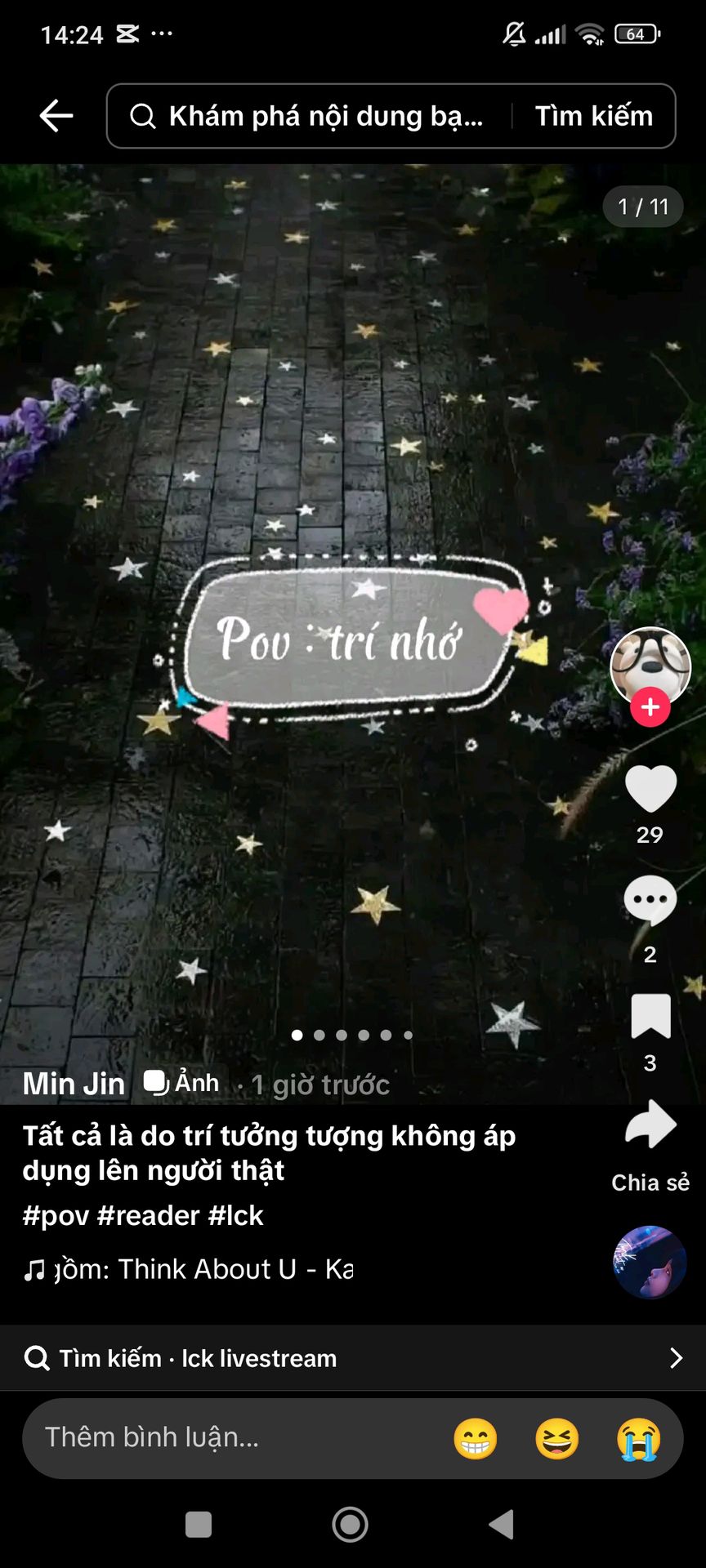Insert the grinning teeth emoji
This screenshot has width=706, height=1568.
pyautogui.click(x=475, y=1438)
